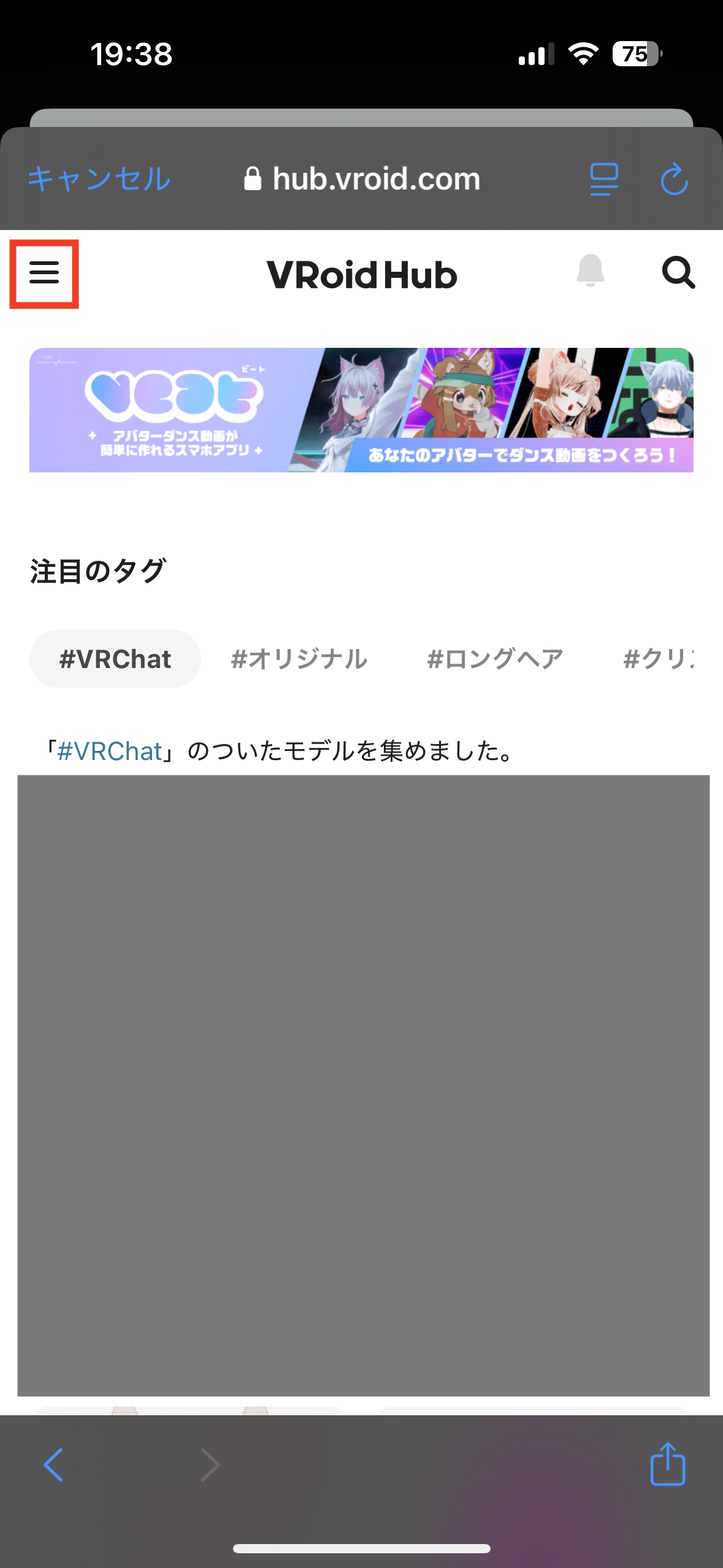723x1568 pixels.
Task: Select the #VRChat tag chip
Action: (115, 659)
